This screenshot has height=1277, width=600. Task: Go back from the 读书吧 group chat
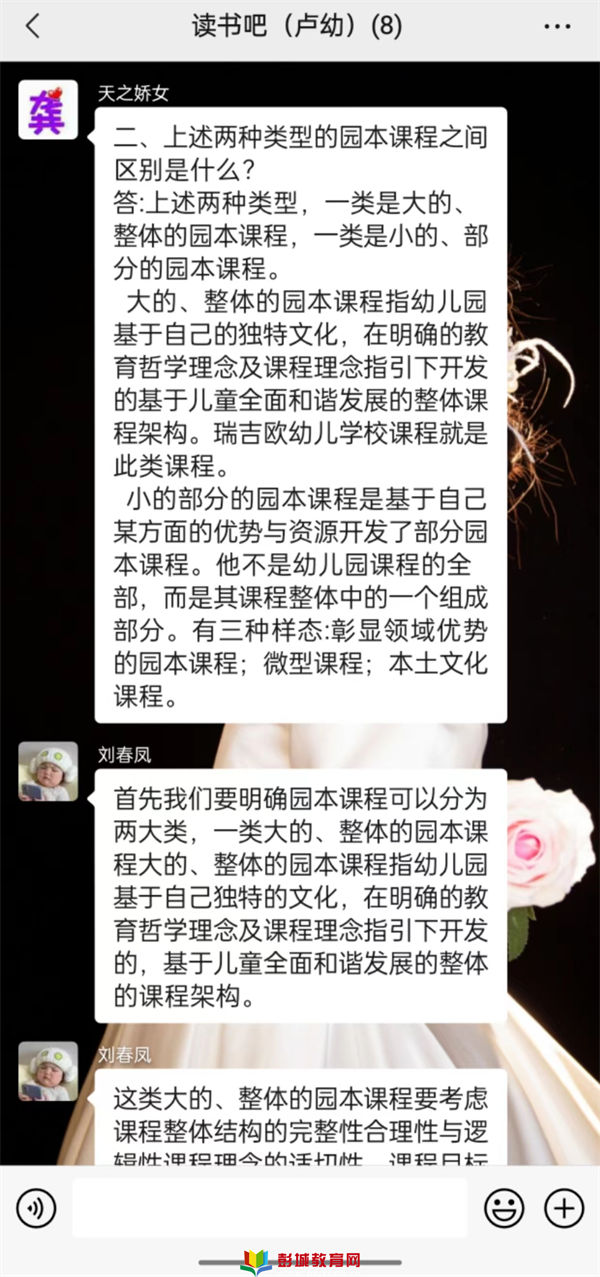pos(33,27)
